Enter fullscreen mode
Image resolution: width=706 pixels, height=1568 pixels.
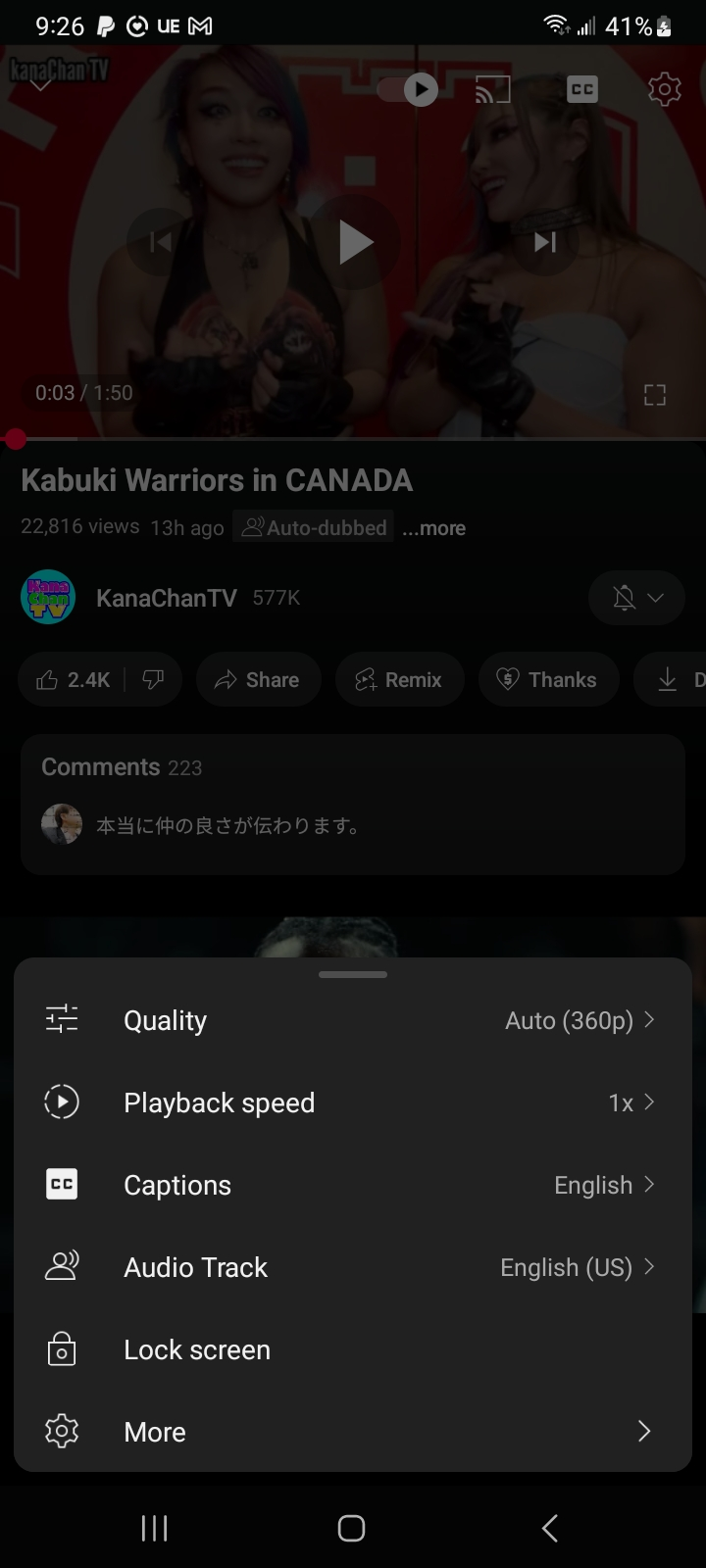click(x=654, y=394)
